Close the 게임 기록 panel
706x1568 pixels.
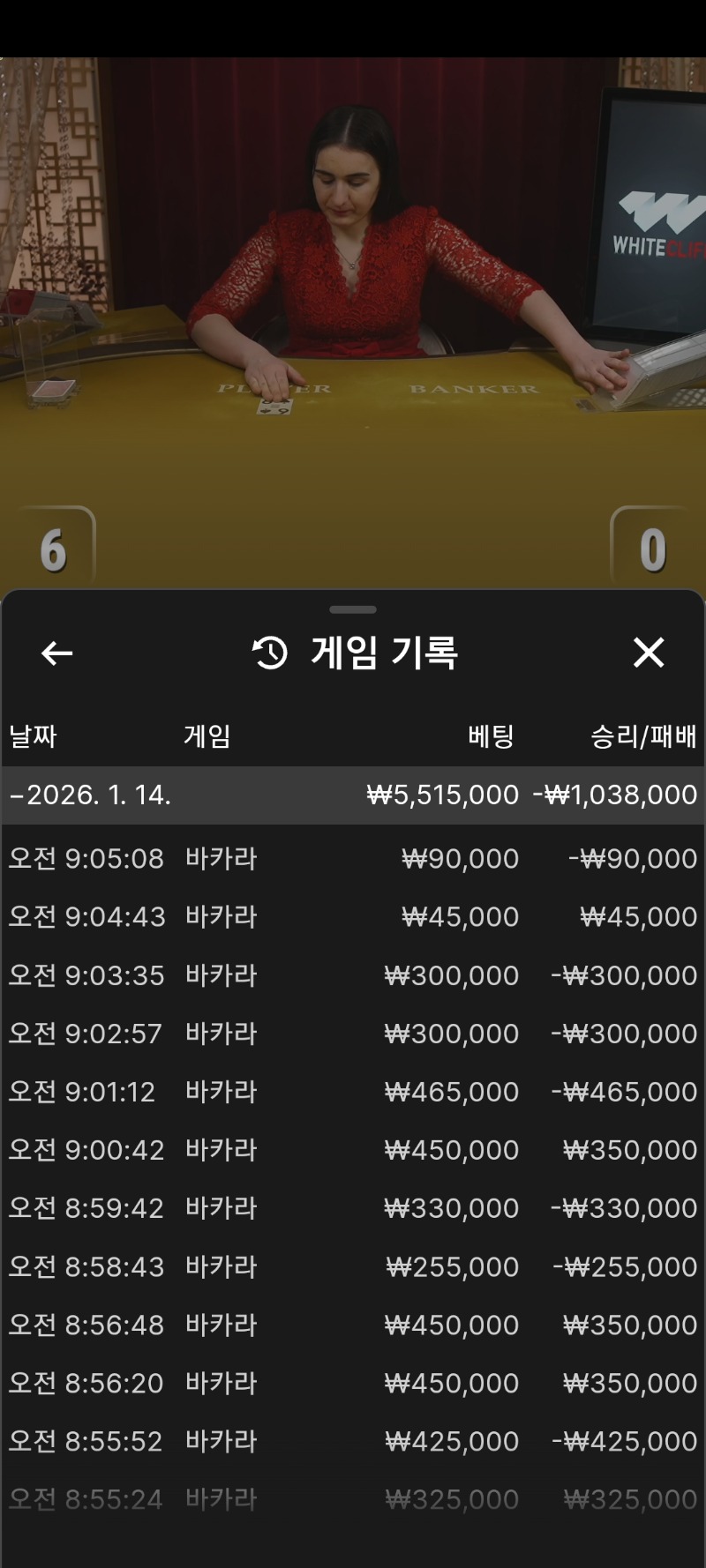[x=649, y=653]
